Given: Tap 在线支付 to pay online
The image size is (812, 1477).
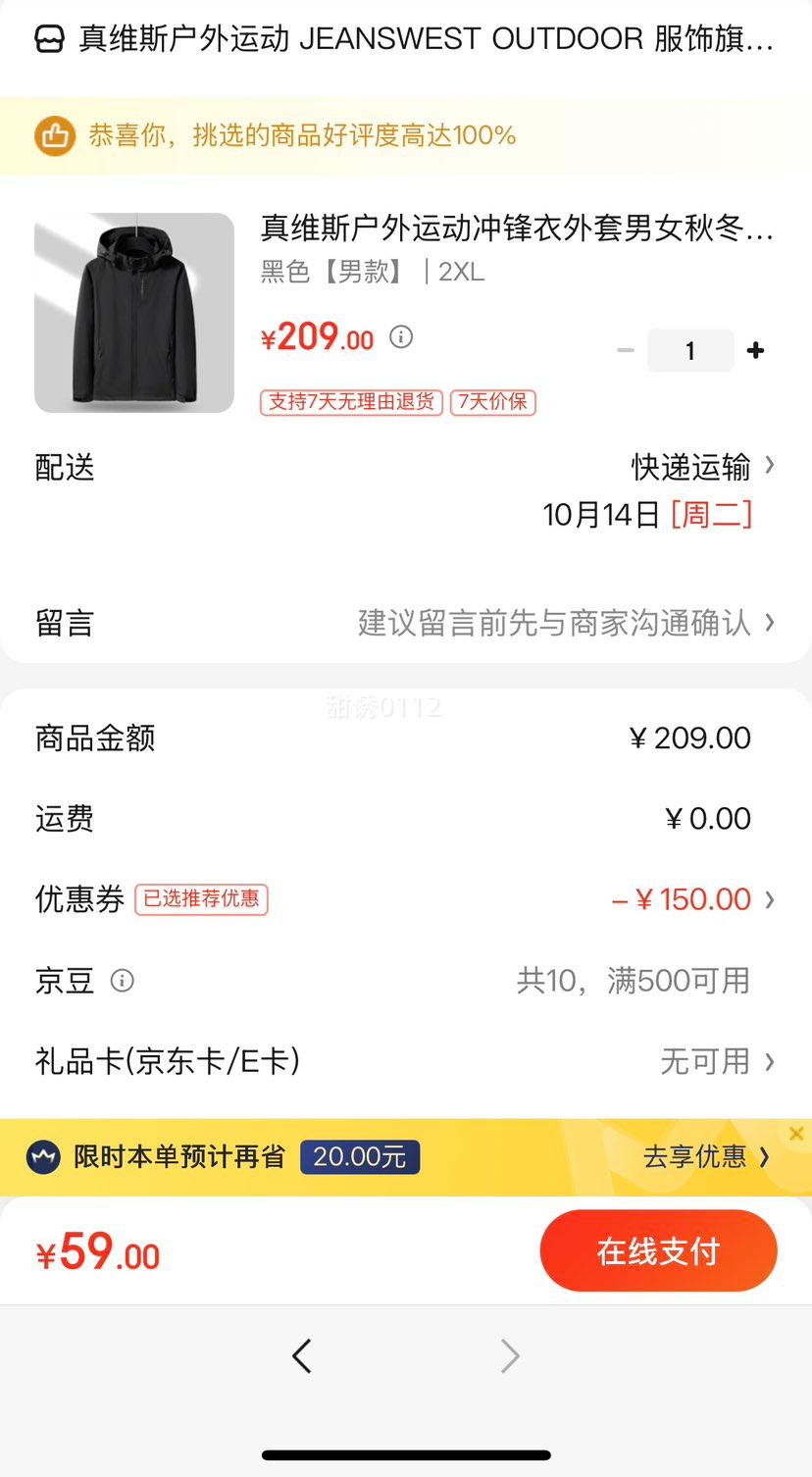Looking at the screenshot, I should pyautogui.click(x=658, y=1251).
